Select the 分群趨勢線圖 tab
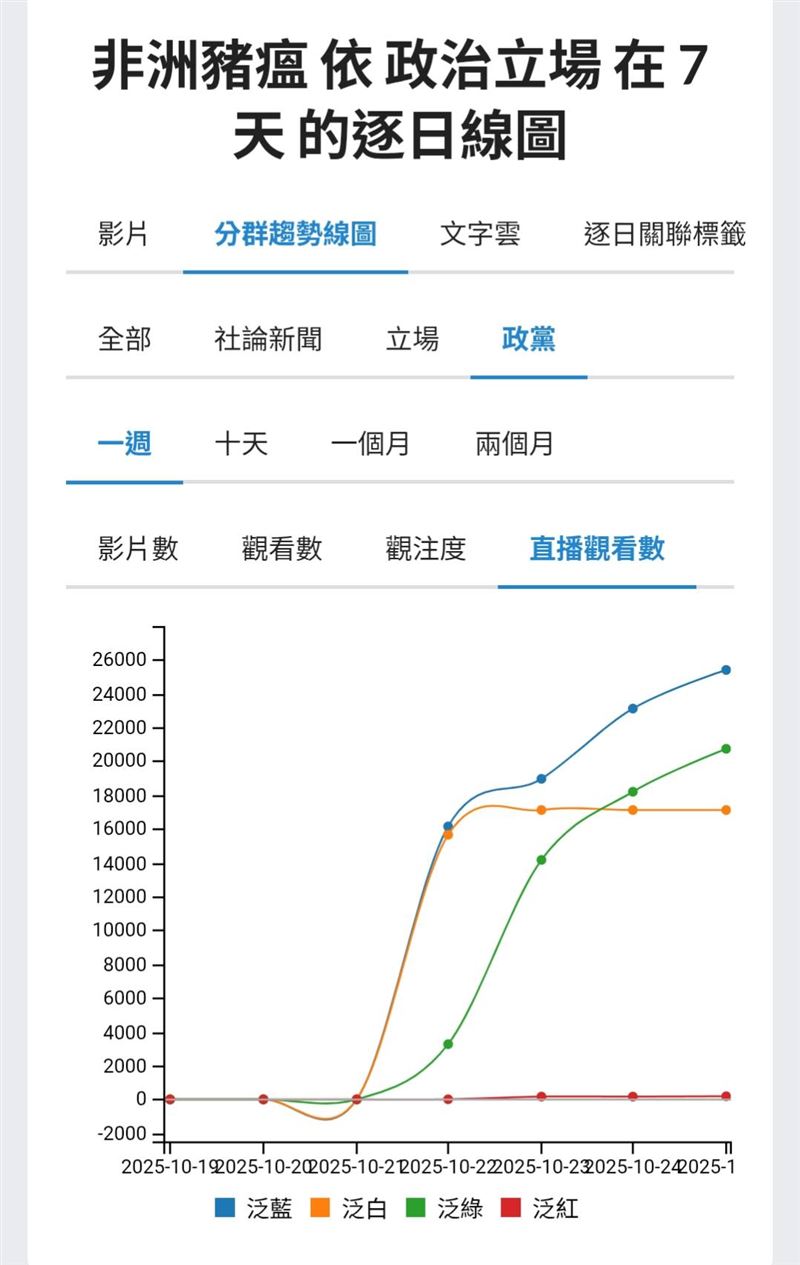The height and width of the screenshot is (1265, 800). point(295,235)
